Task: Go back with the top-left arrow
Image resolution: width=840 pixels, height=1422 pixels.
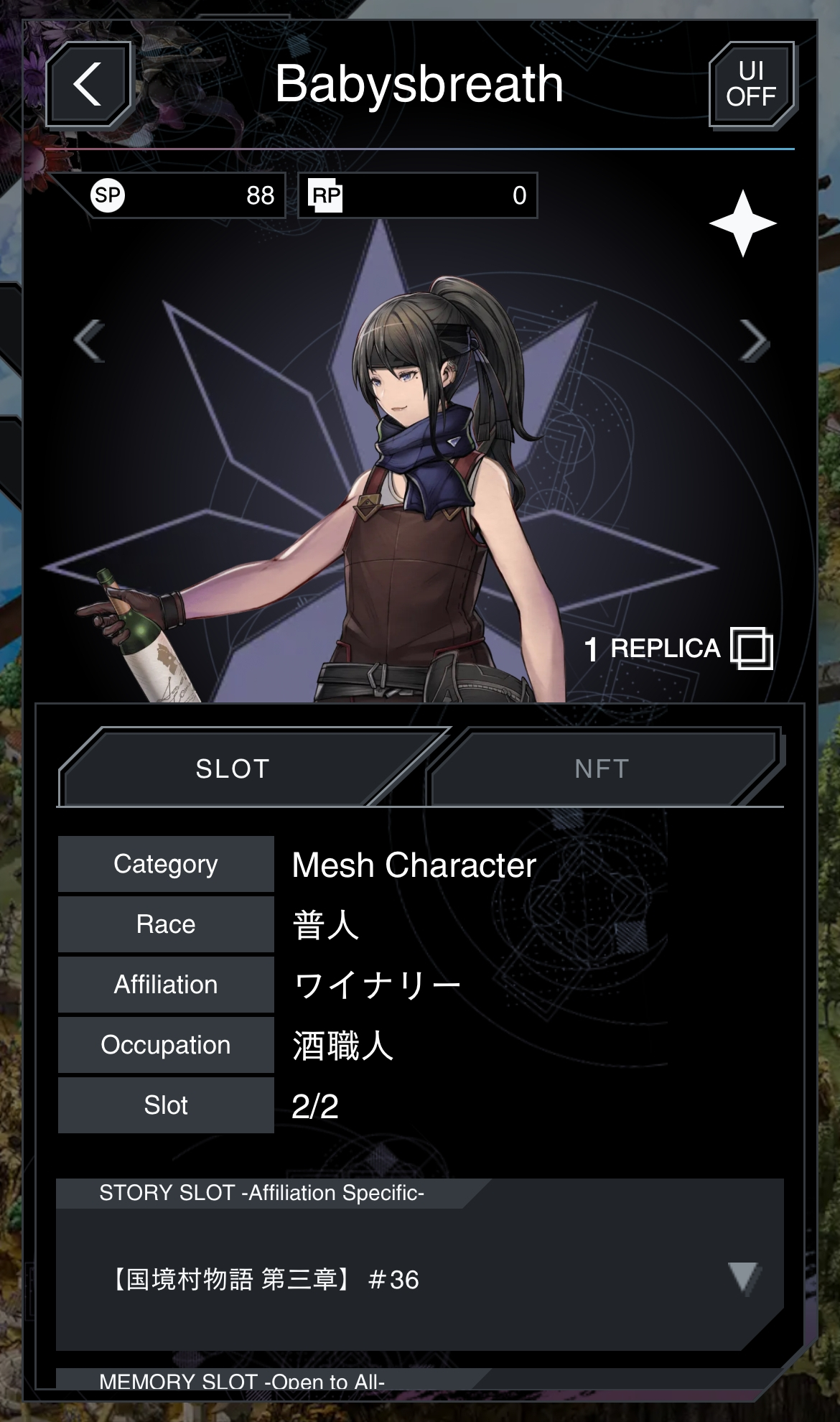Action: pyautogui.click(x=88, y=85)
